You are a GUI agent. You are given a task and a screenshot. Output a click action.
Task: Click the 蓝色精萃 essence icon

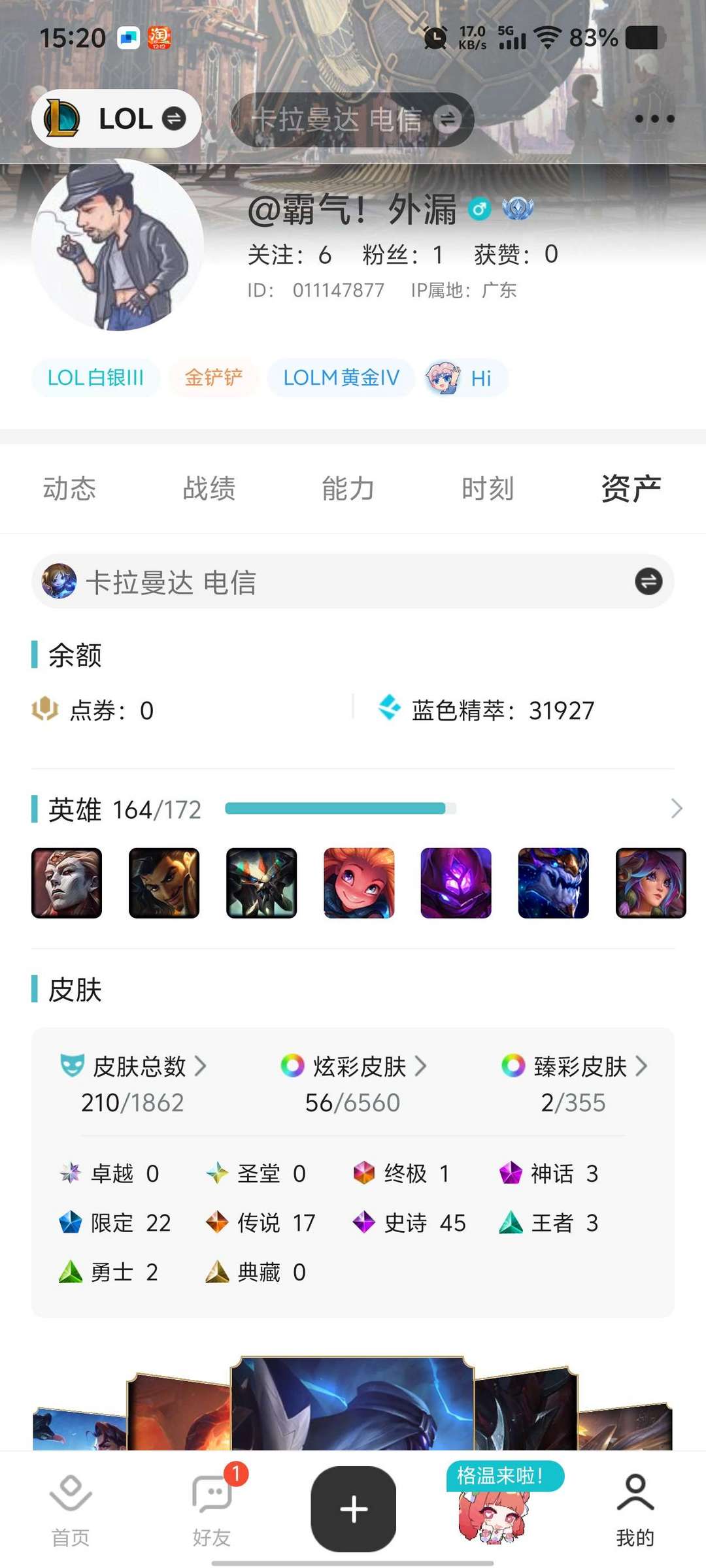point(390,710)
